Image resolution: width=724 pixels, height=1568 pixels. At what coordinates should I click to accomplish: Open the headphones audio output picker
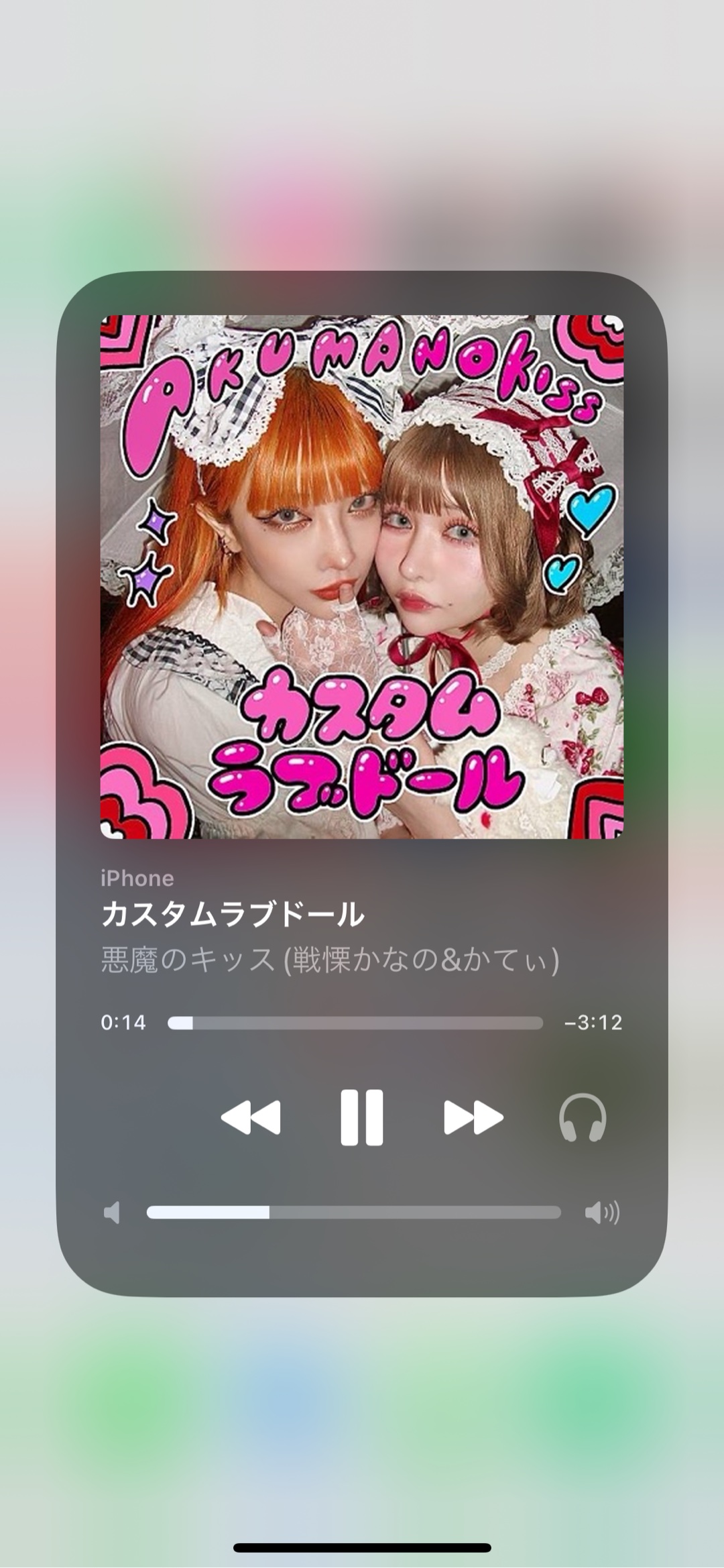coord(582,1117)
